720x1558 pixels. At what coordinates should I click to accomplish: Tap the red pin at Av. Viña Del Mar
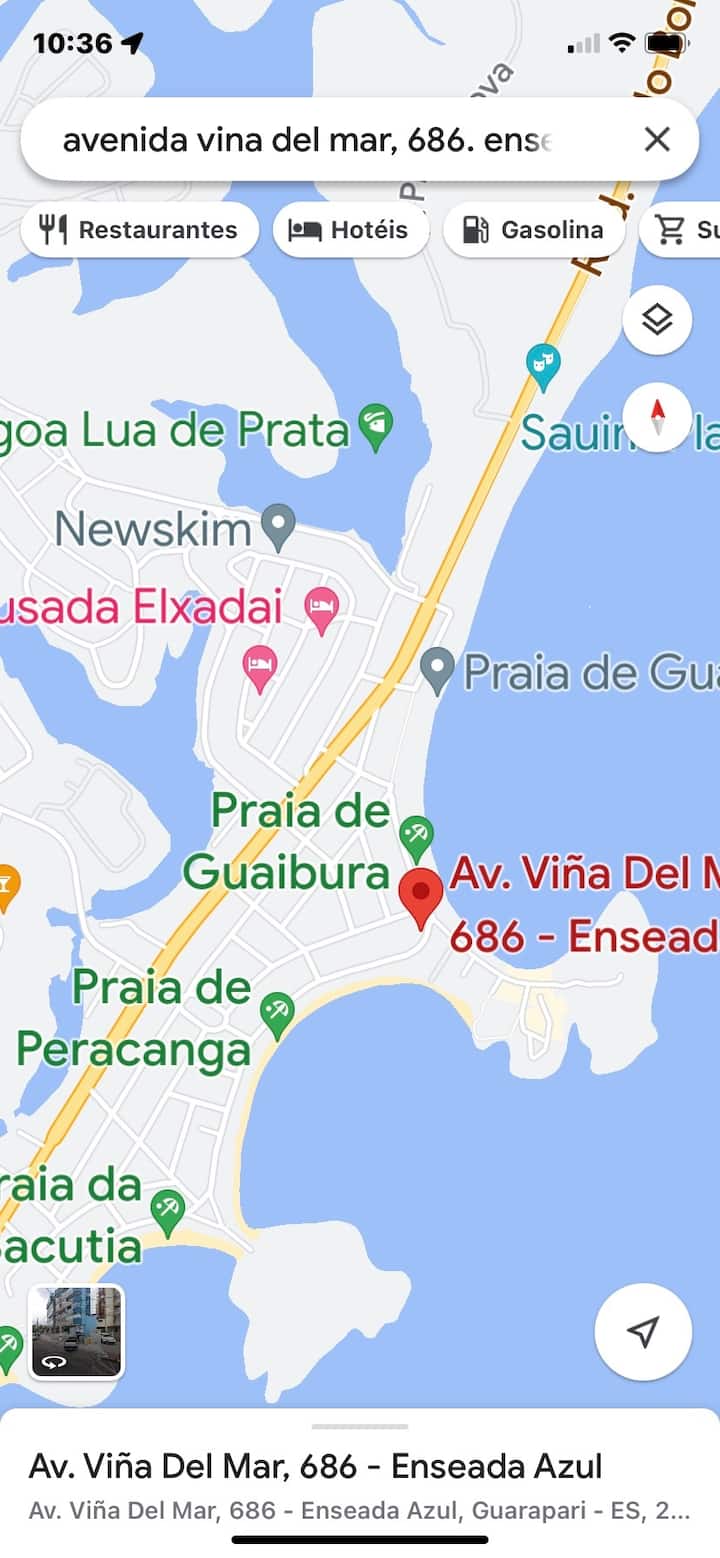click(421, 895)
